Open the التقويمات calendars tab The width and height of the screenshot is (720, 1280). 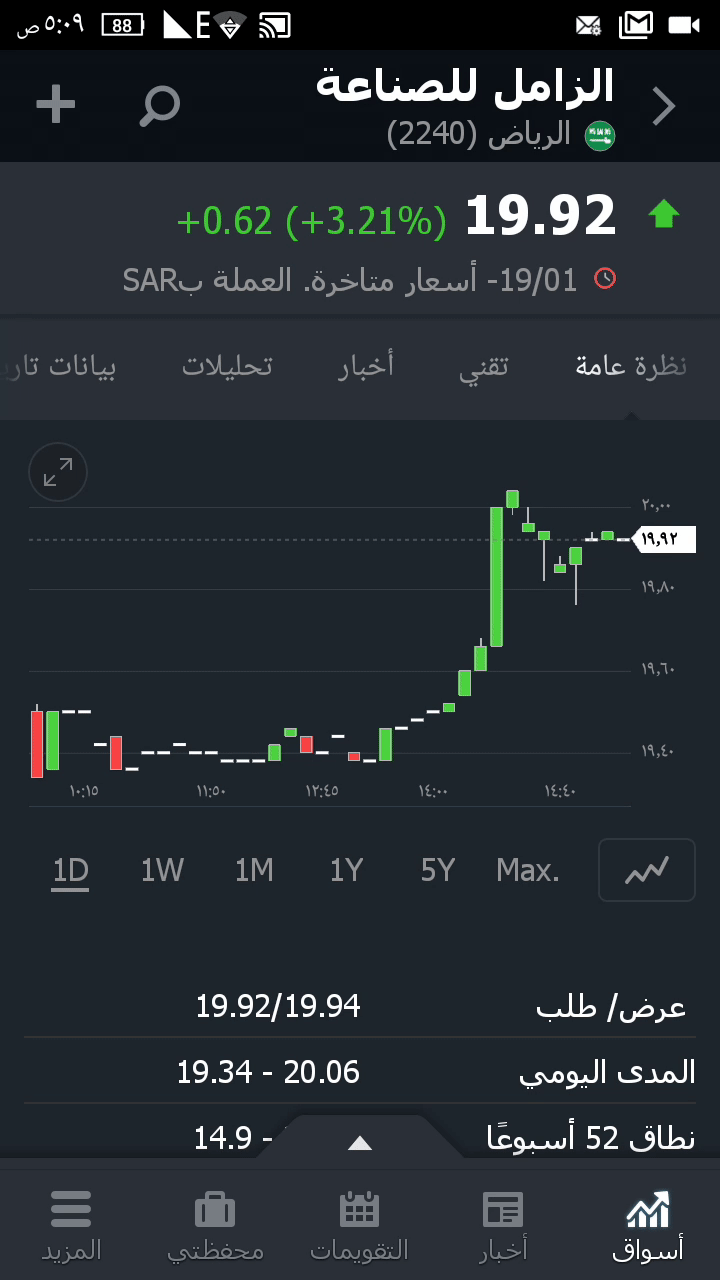point(360,1226)
